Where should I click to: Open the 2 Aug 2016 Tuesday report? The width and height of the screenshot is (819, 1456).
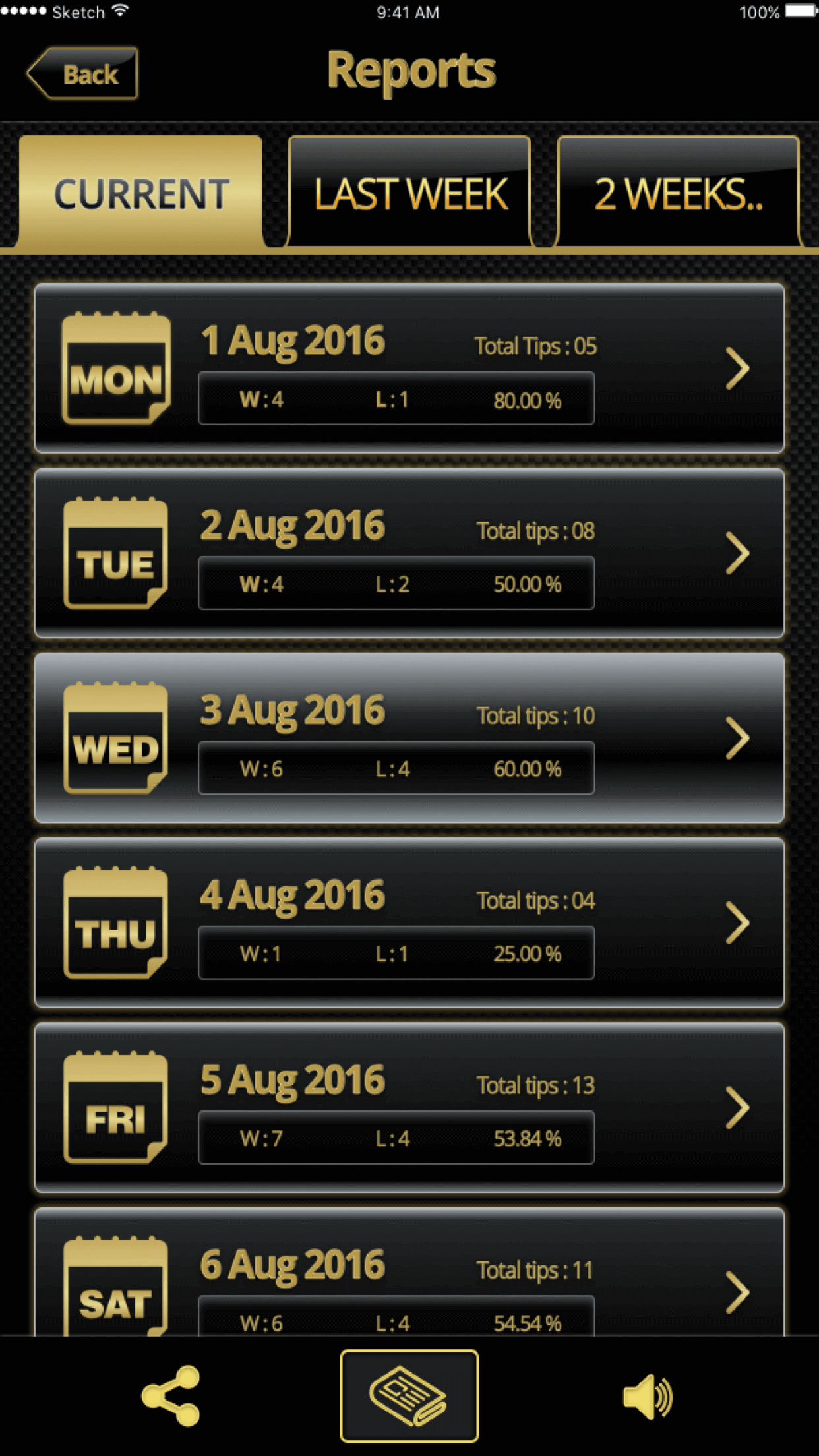(x=409, y=553)
